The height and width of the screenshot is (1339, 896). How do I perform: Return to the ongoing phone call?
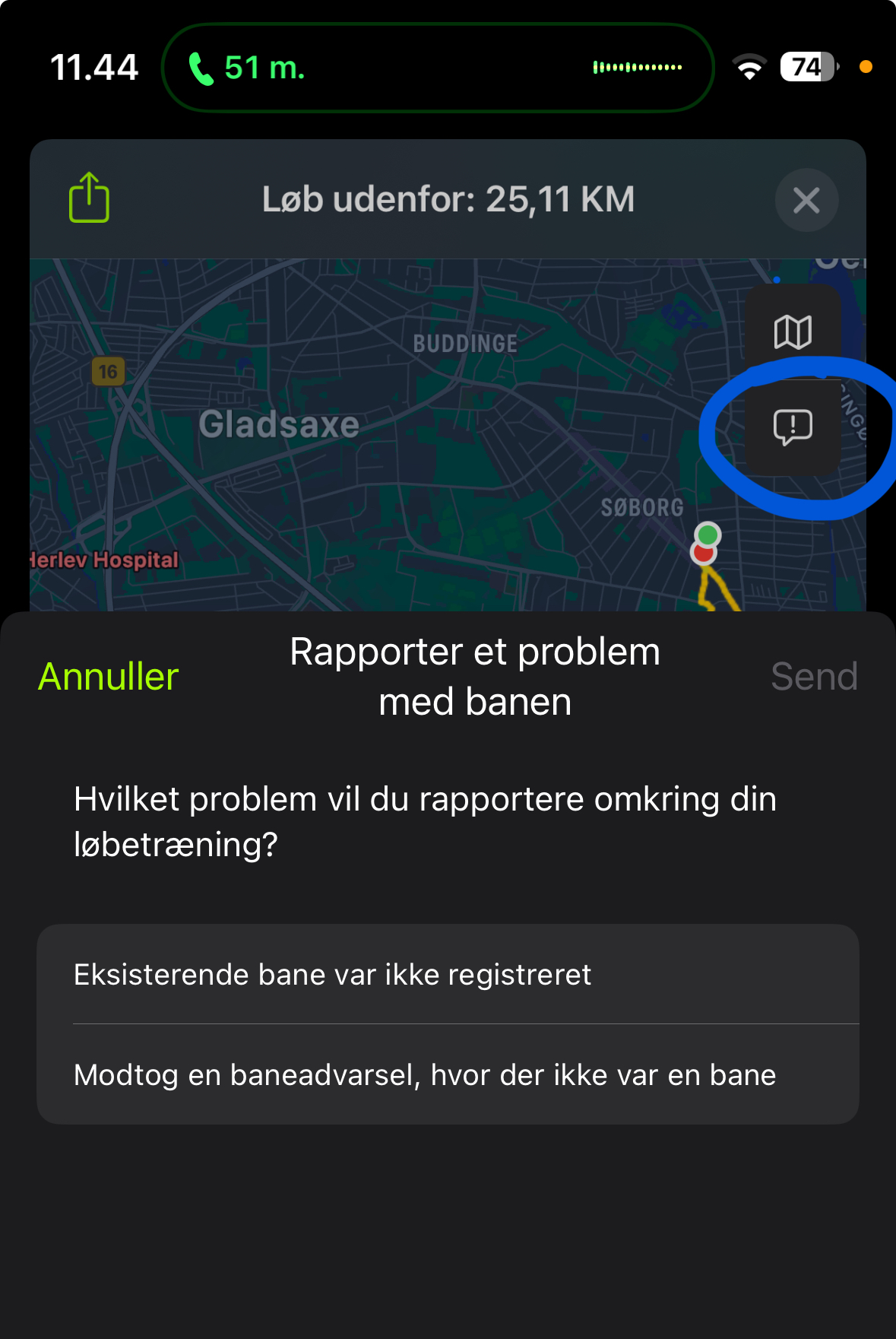(x=438, y=68)
